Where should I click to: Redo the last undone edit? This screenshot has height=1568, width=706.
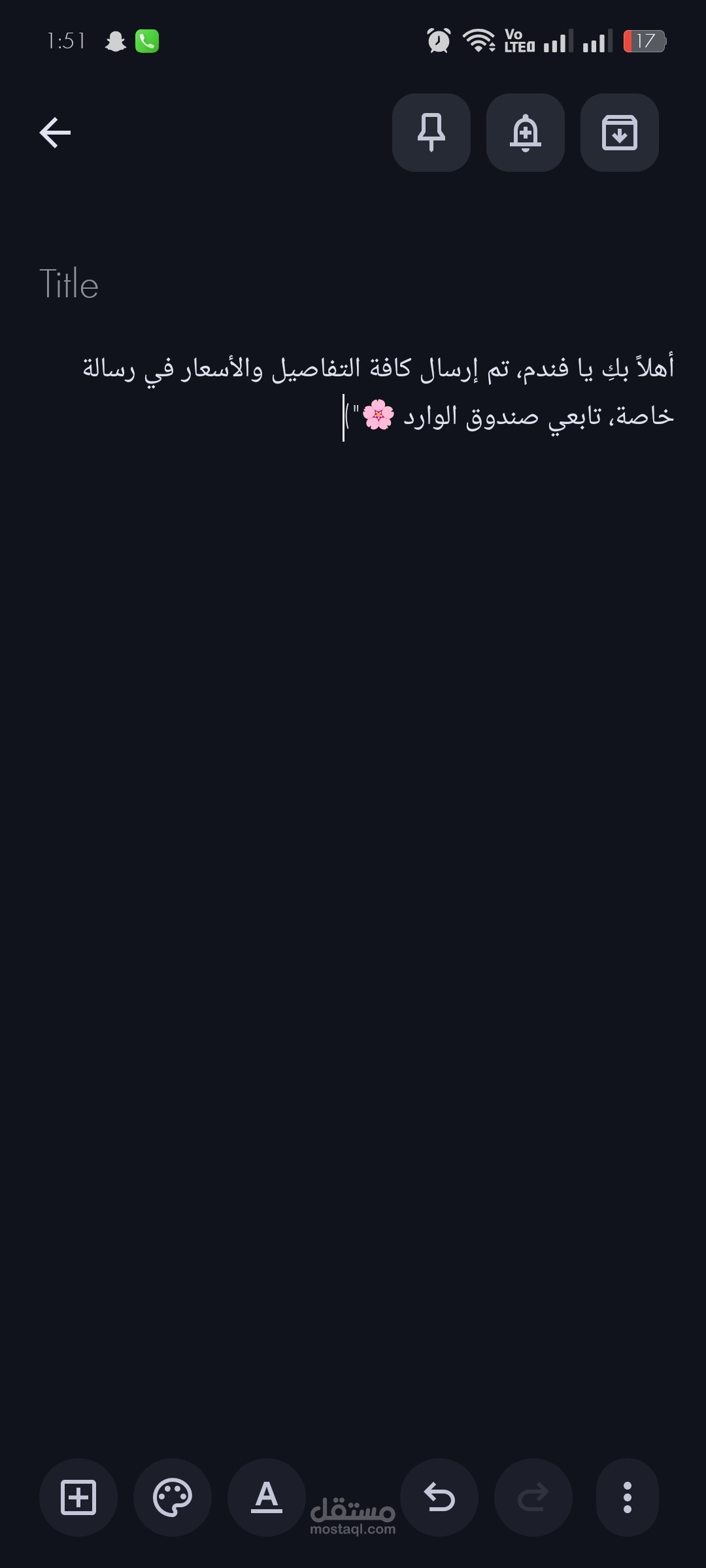tap(533, 1497)
